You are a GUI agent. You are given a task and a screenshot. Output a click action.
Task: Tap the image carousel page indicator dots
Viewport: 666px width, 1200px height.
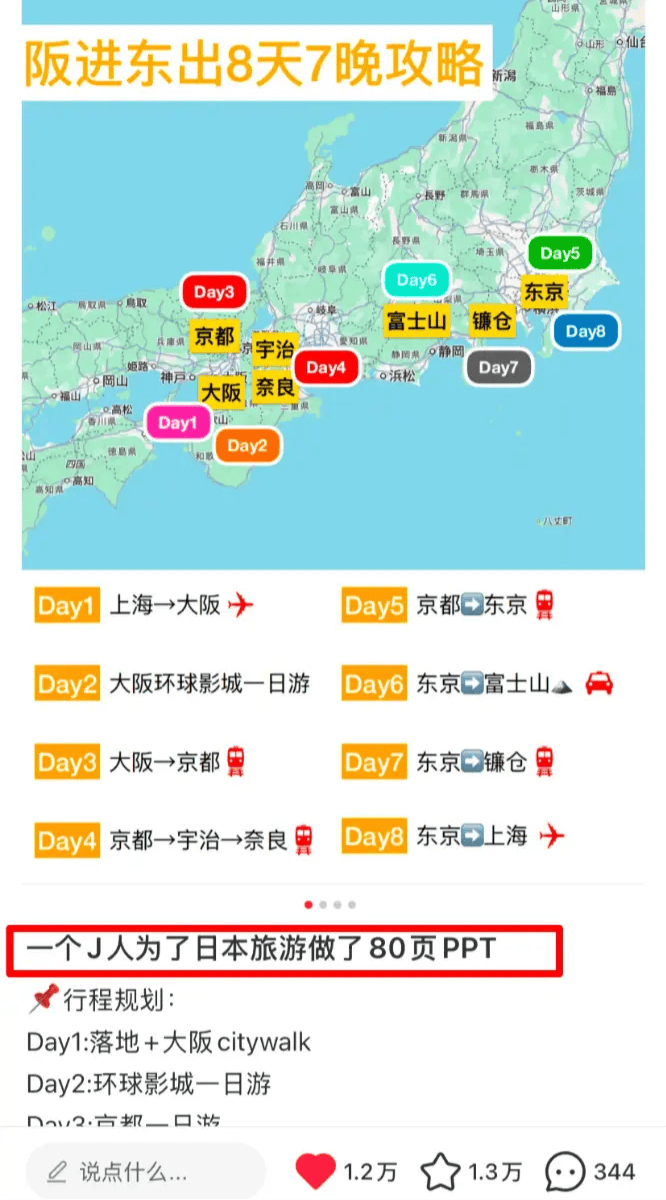331,905
